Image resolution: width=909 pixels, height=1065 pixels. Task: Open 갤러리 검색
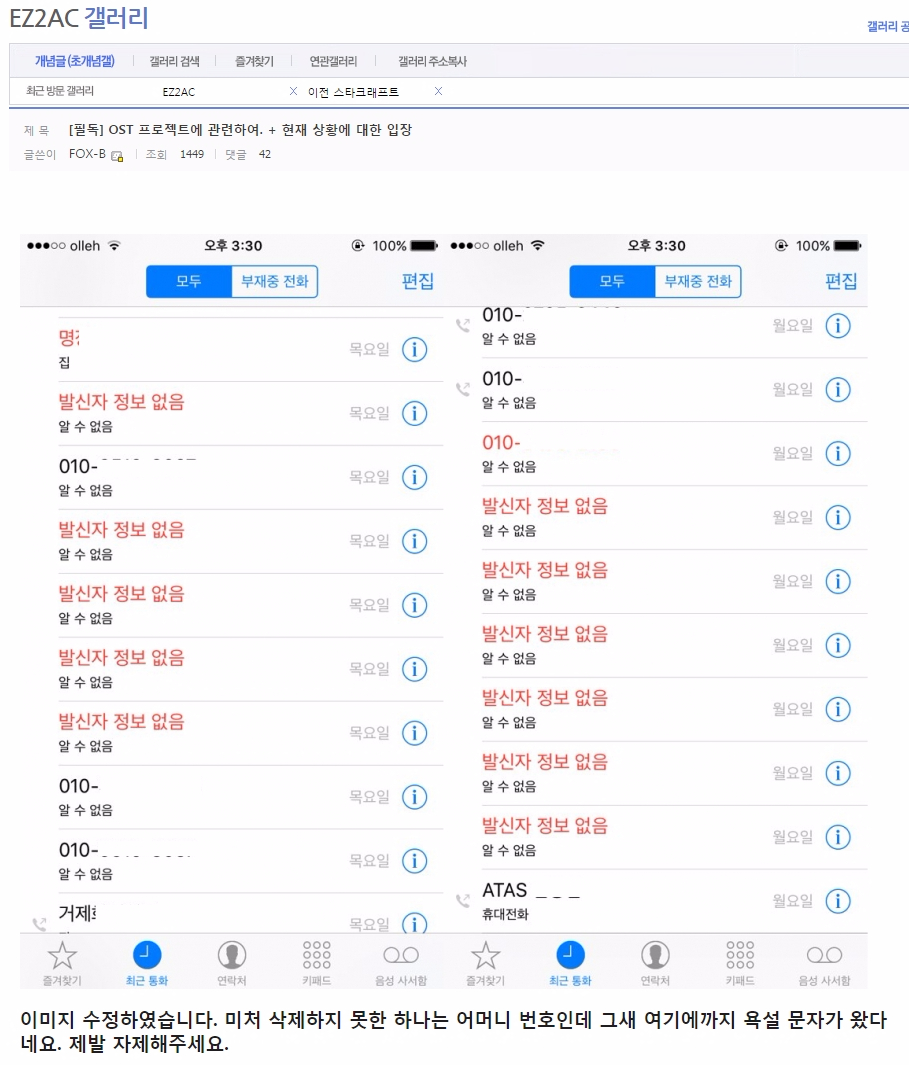tap(174, 61)
